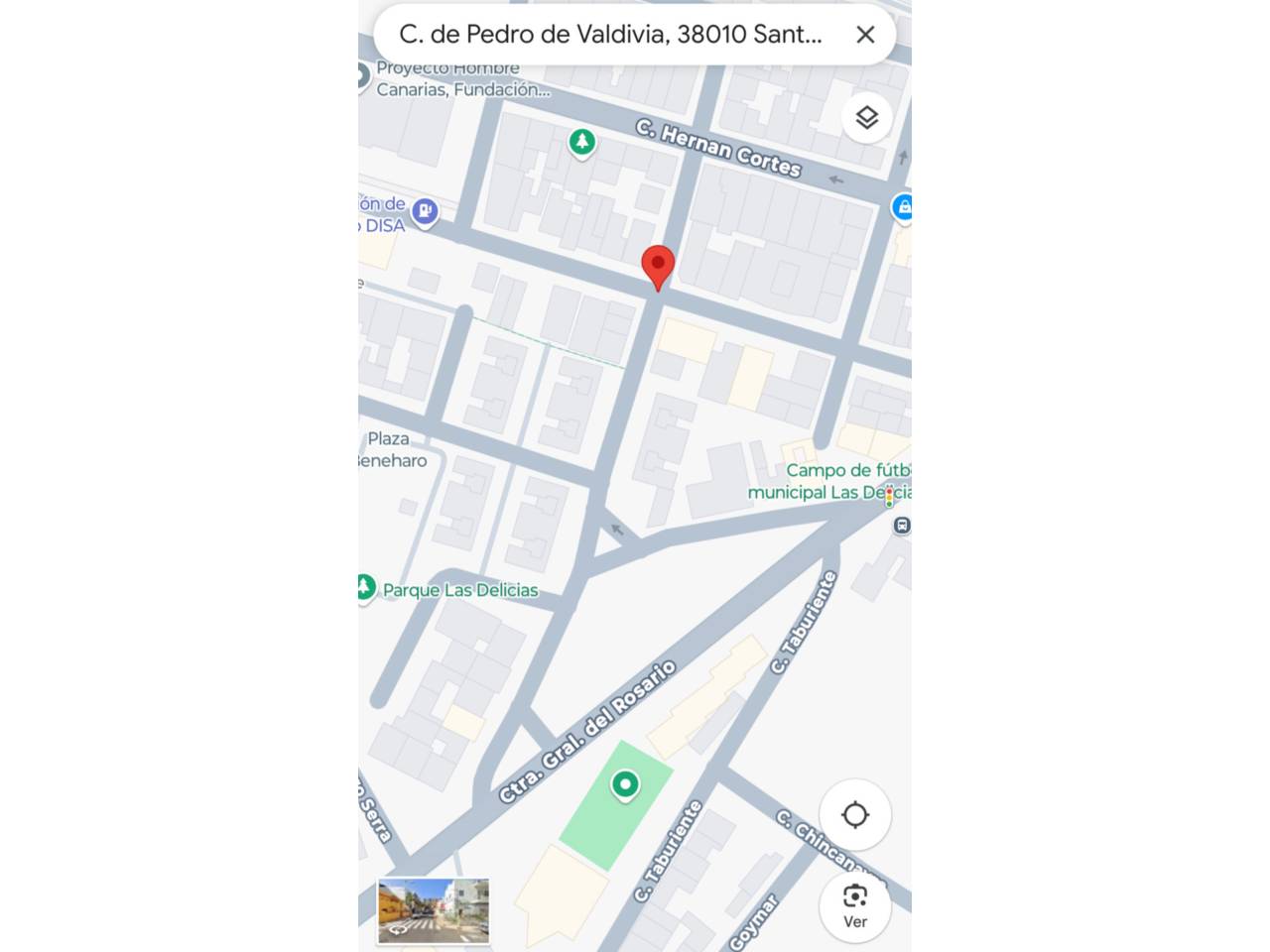
Task: Select the green park marker near C. Hernan Cortes
Action: (582, 143)
